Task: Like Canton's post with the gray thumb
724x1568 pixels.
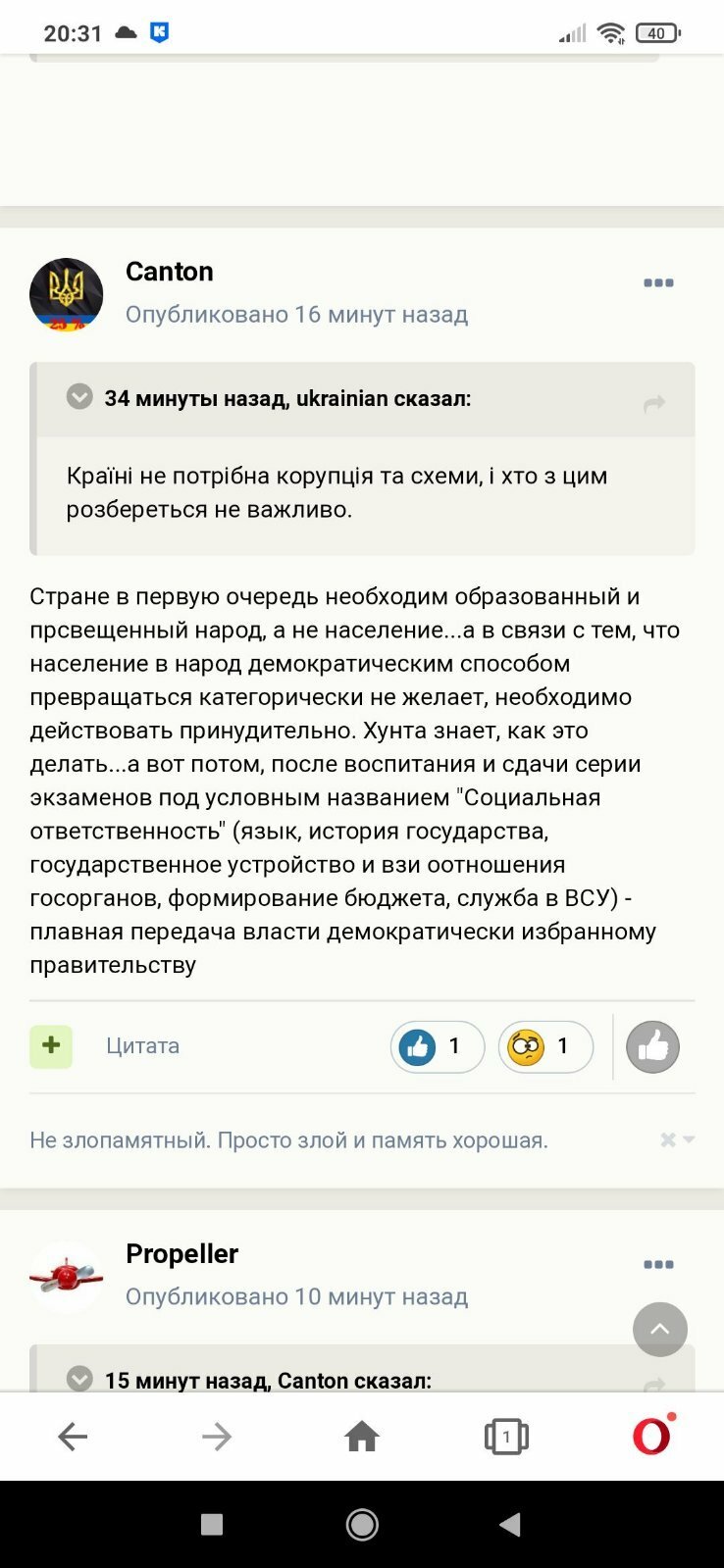Action: click(652, 1046)
